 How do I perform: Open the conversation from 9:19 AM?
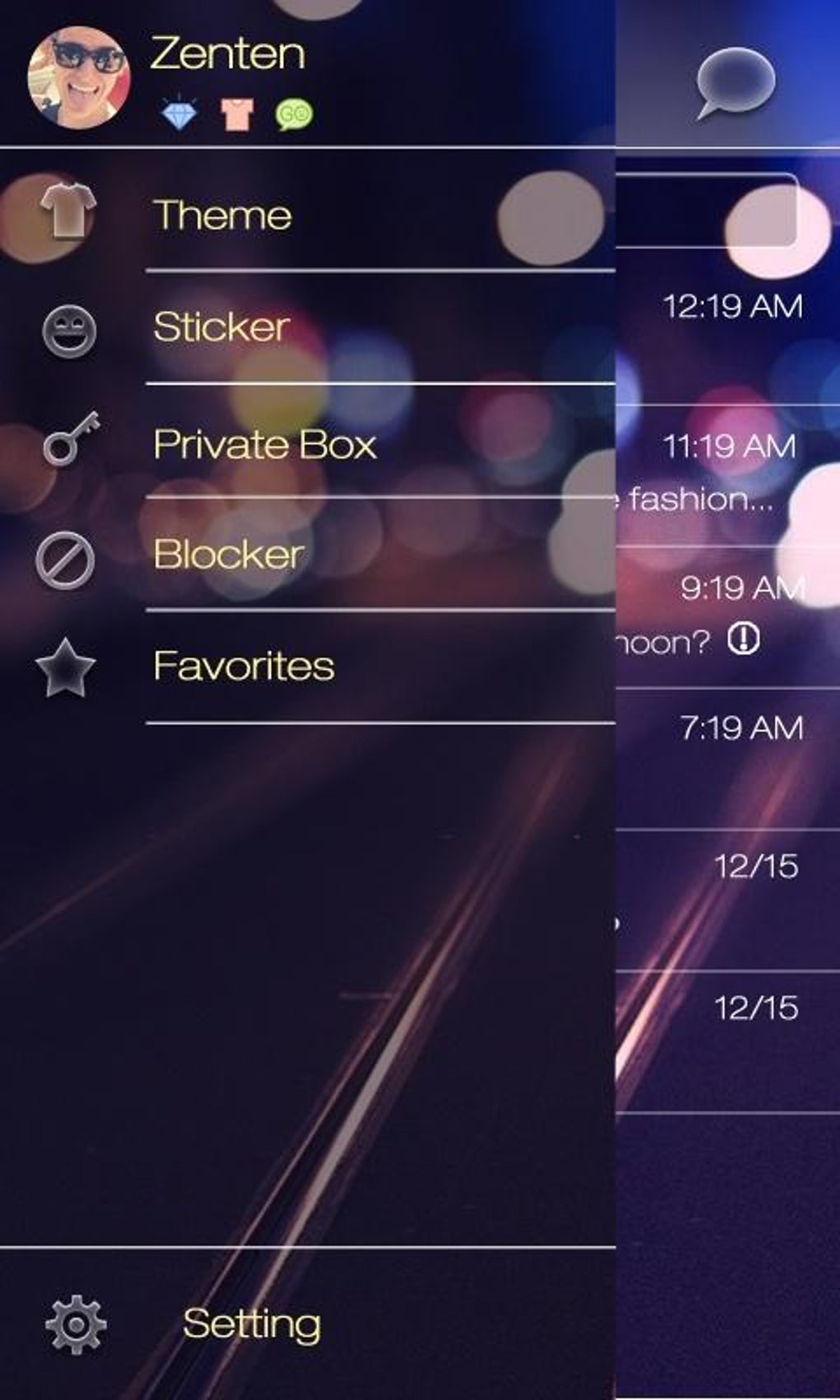728,616
